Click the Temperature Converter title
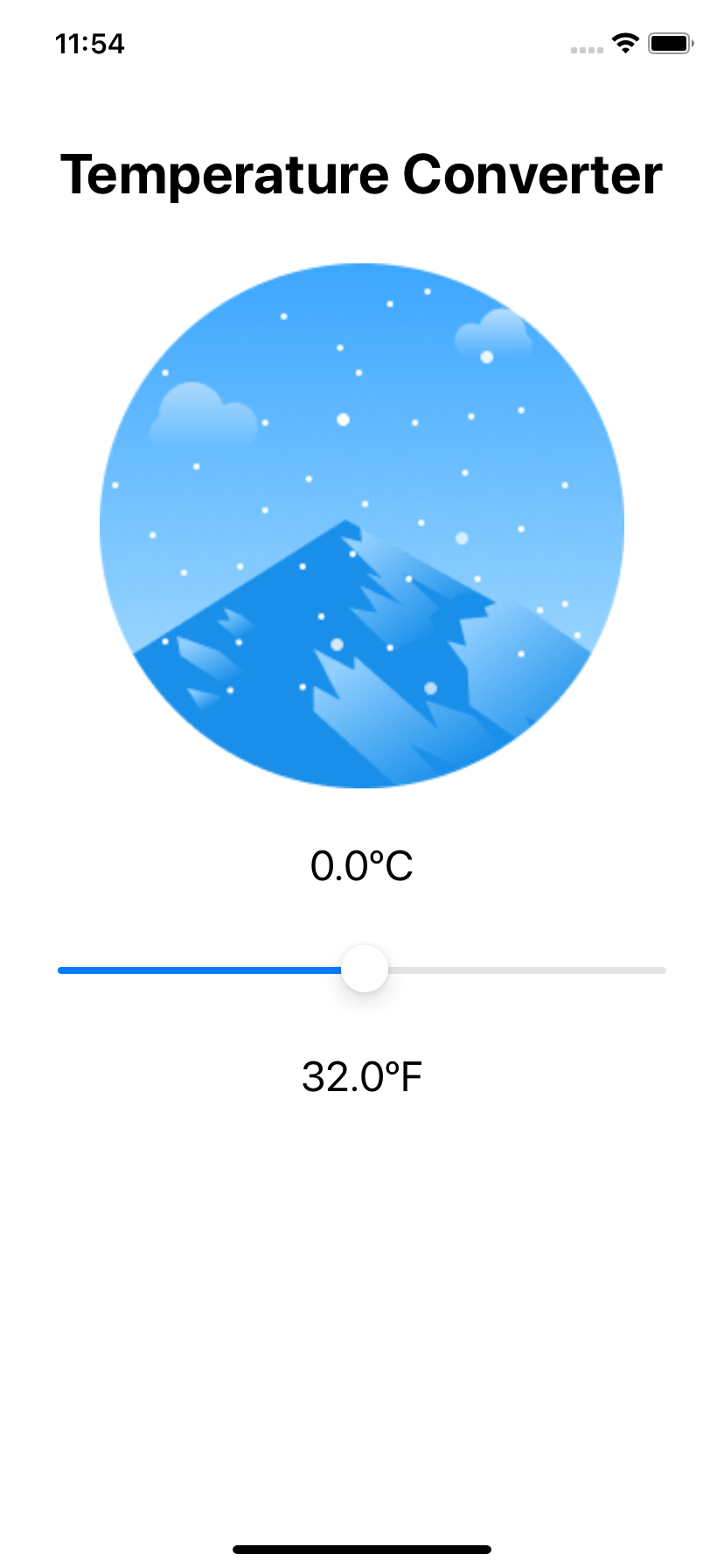The height and width of the screenshot is (1568, 724). click(x=362, y=175)
